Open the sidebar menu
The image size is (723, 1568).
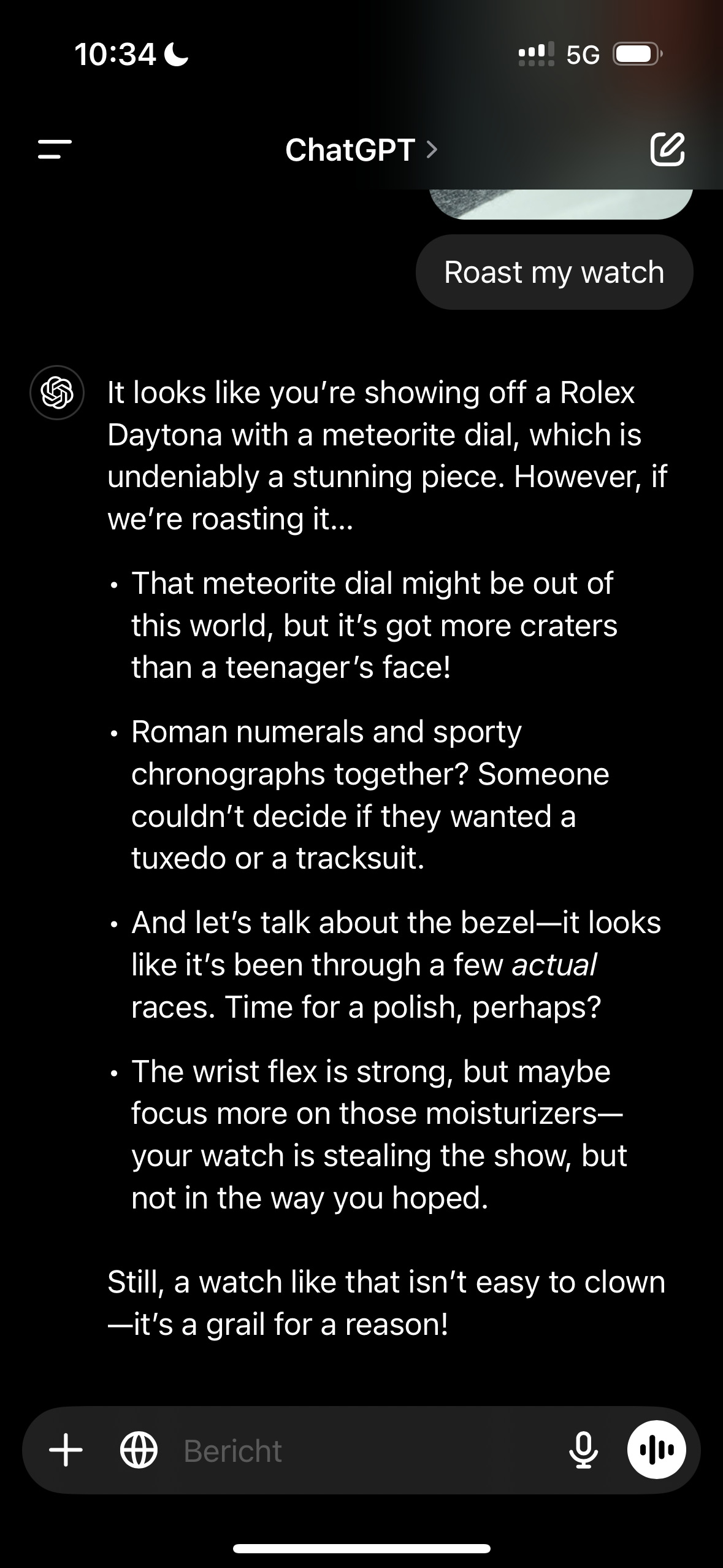(x=55, y=149)
